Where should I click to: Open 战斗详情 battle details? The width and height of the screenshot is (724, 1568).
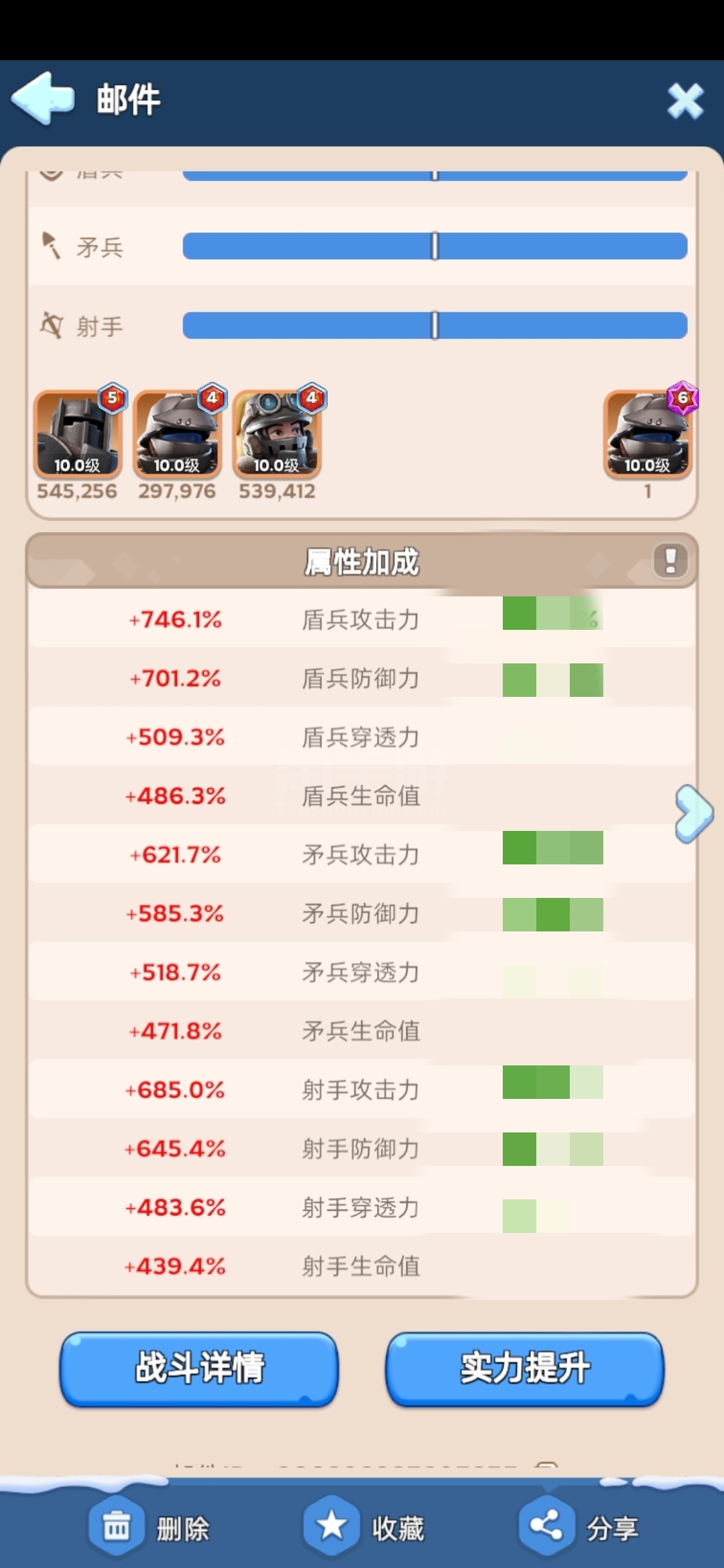tap(199, 1368)
